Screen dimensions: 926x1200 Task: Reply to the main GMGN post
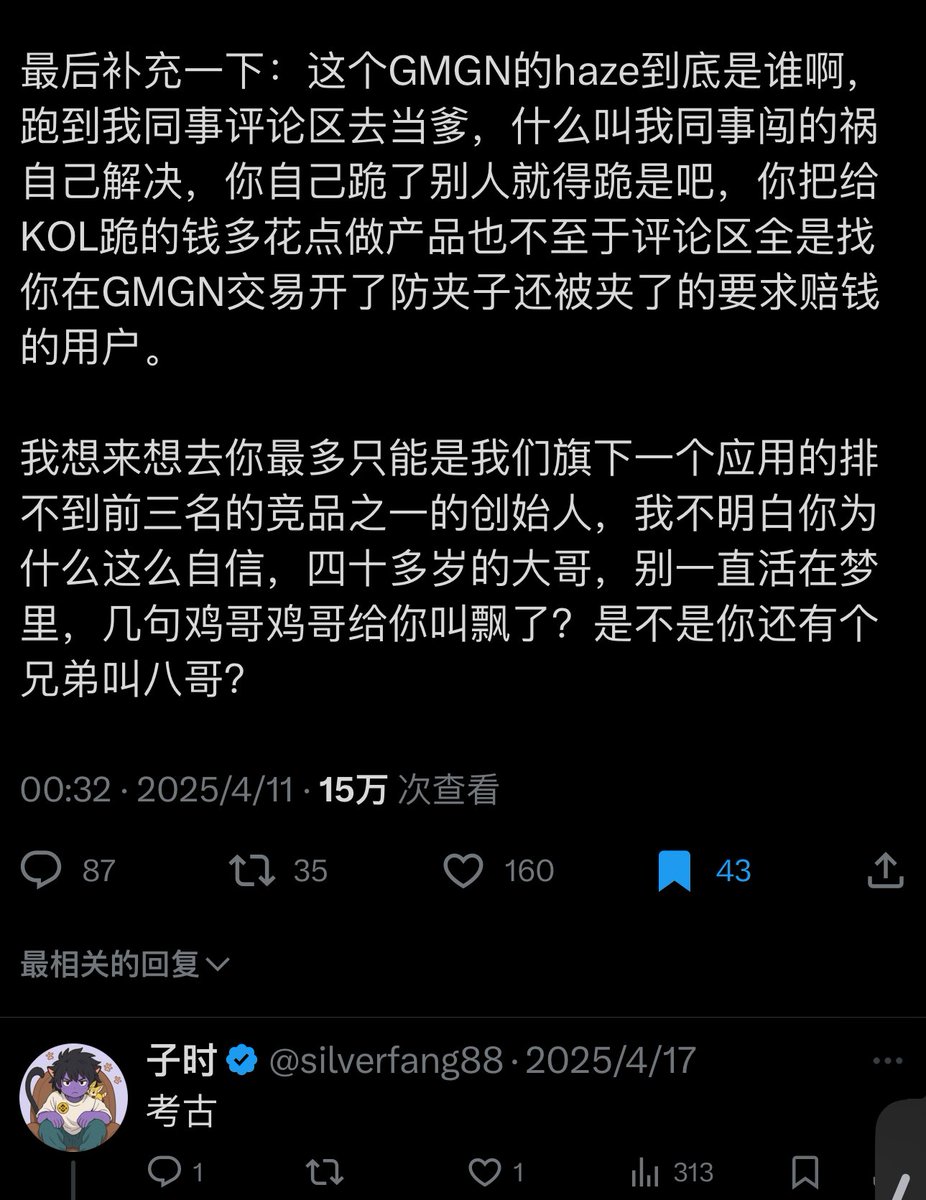pos(41,870)
